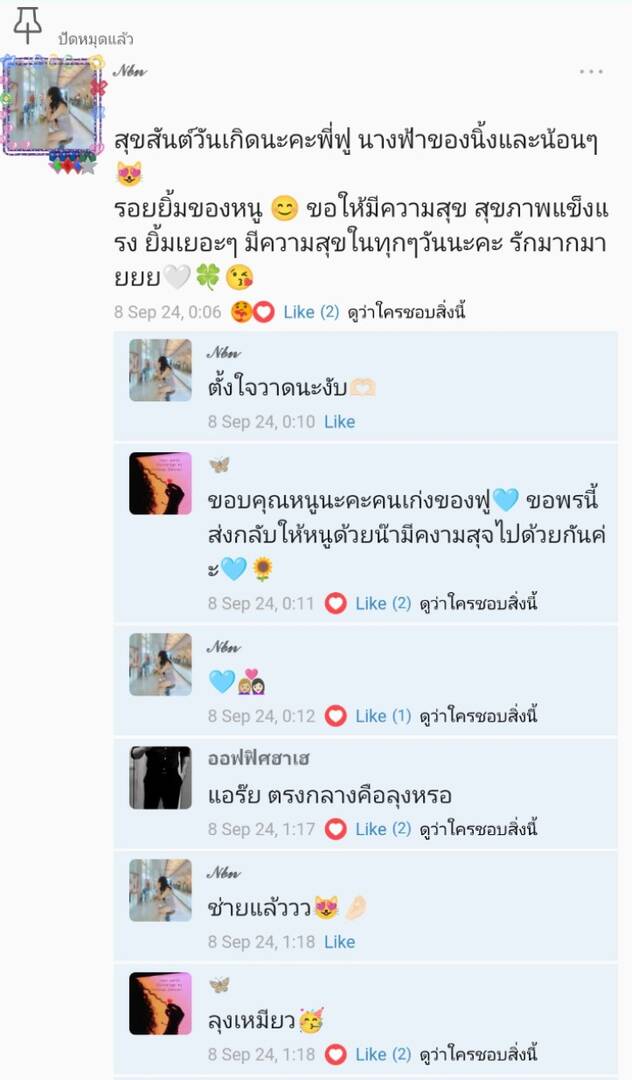The width and height of the screenshot is (632, 1080).
Task: Like the main birthday post from 0:06
Action: 299,312
